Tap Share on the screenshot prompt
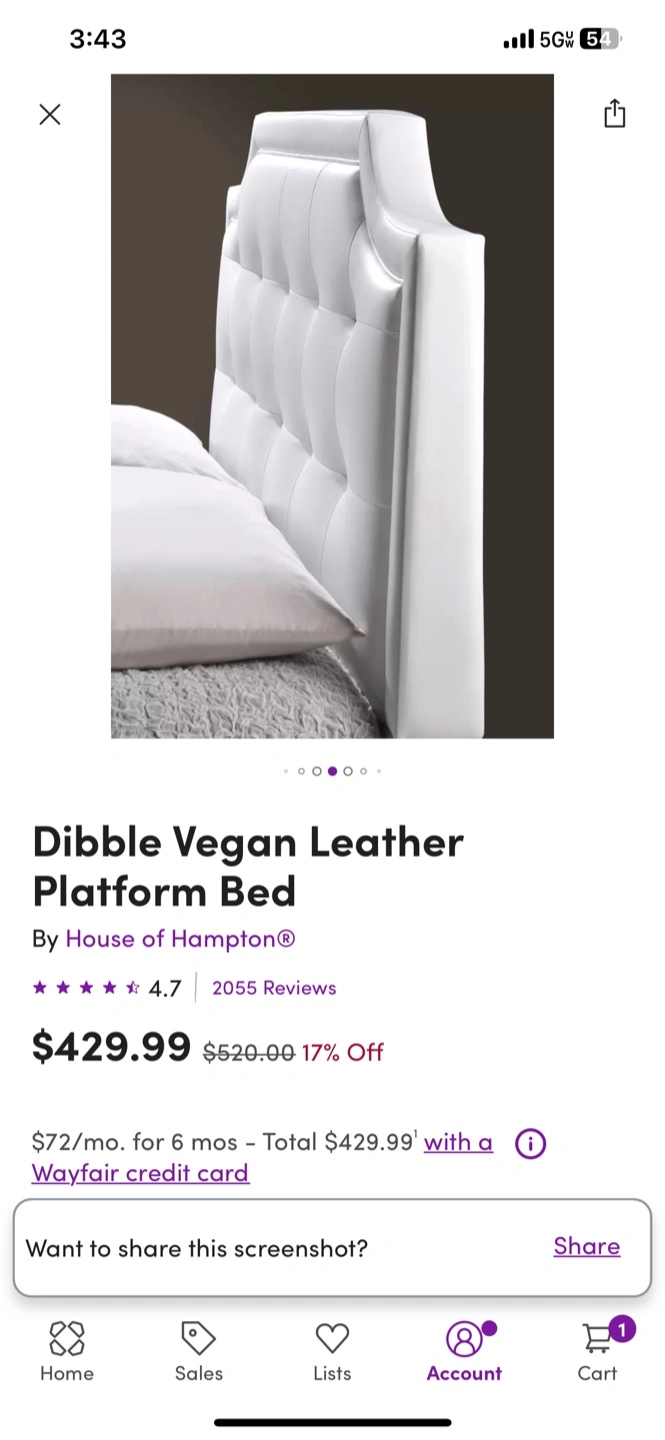This screenshot has height=1440, width=665. (x=587, y=1246)
